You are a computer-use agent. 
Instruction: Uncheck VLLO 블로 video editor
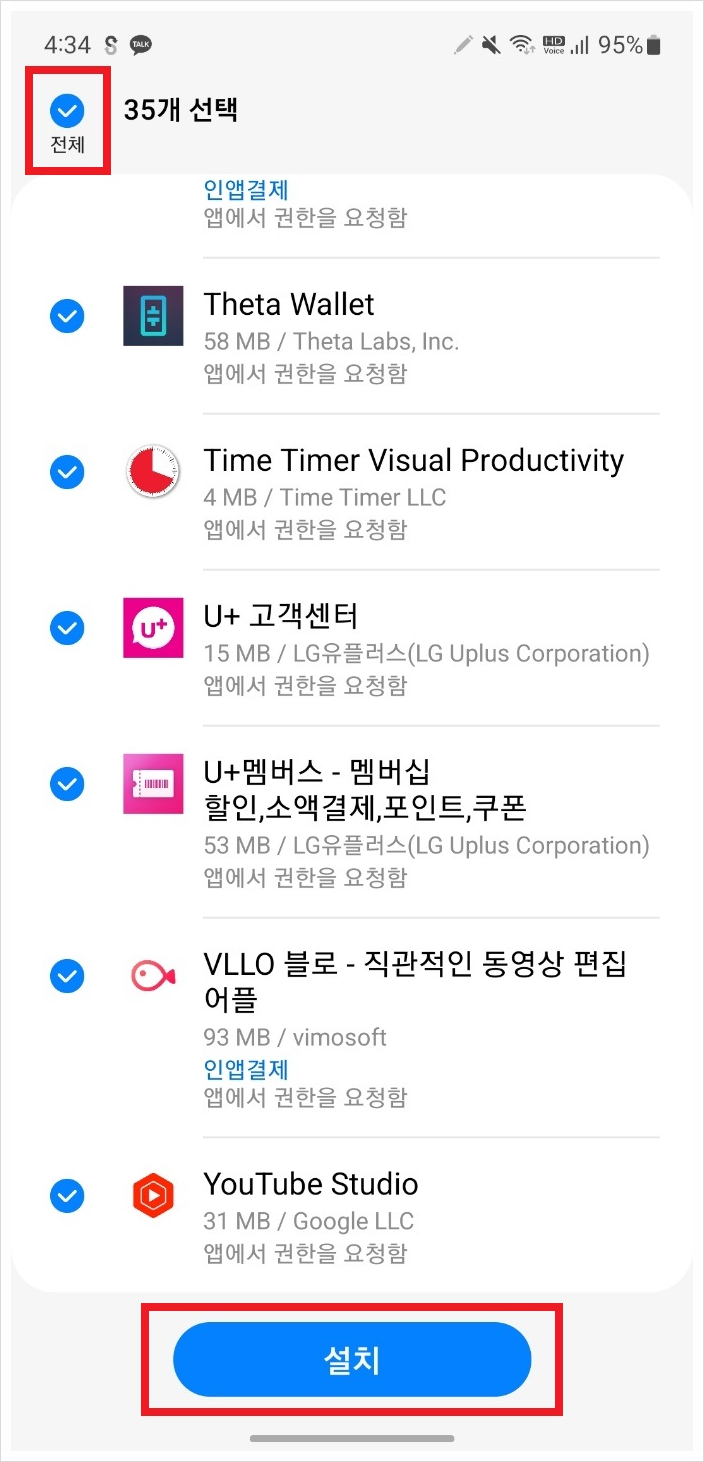pos(67,976)
